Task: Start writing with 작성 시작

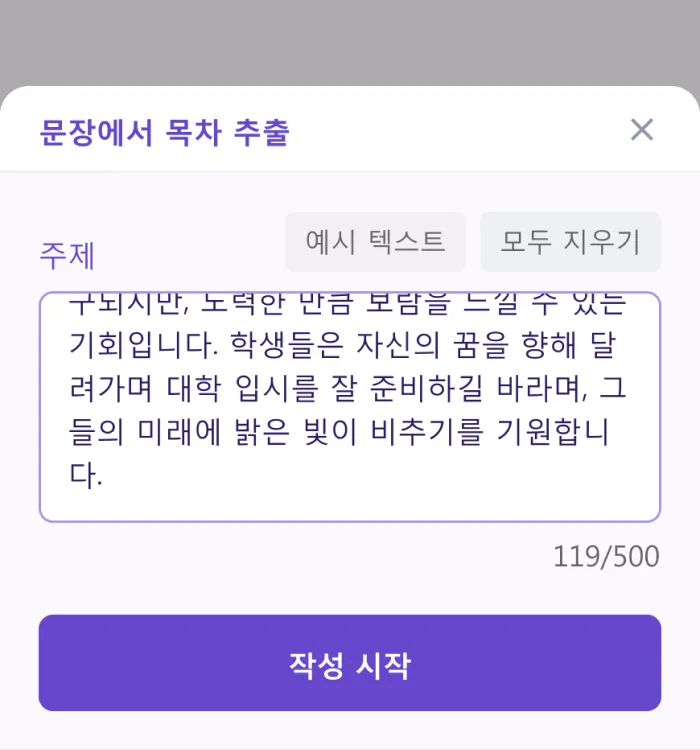Action: (x=349, y=664)
